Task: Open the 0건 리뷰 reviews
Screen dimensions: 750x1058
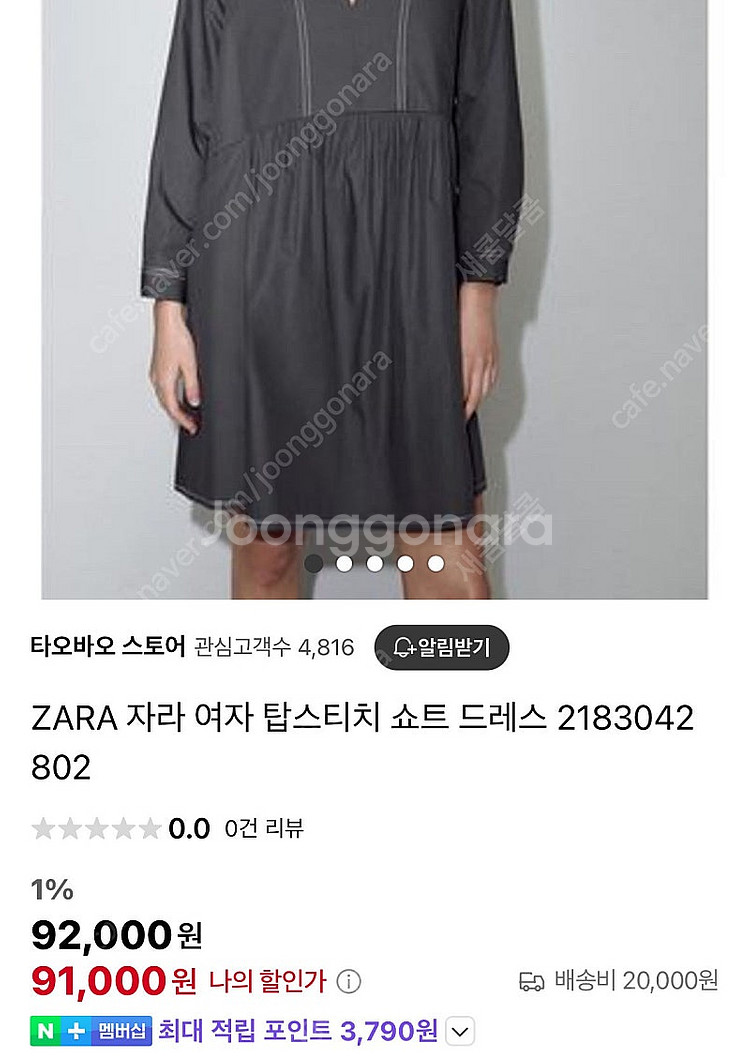Action: pos(264,828)
